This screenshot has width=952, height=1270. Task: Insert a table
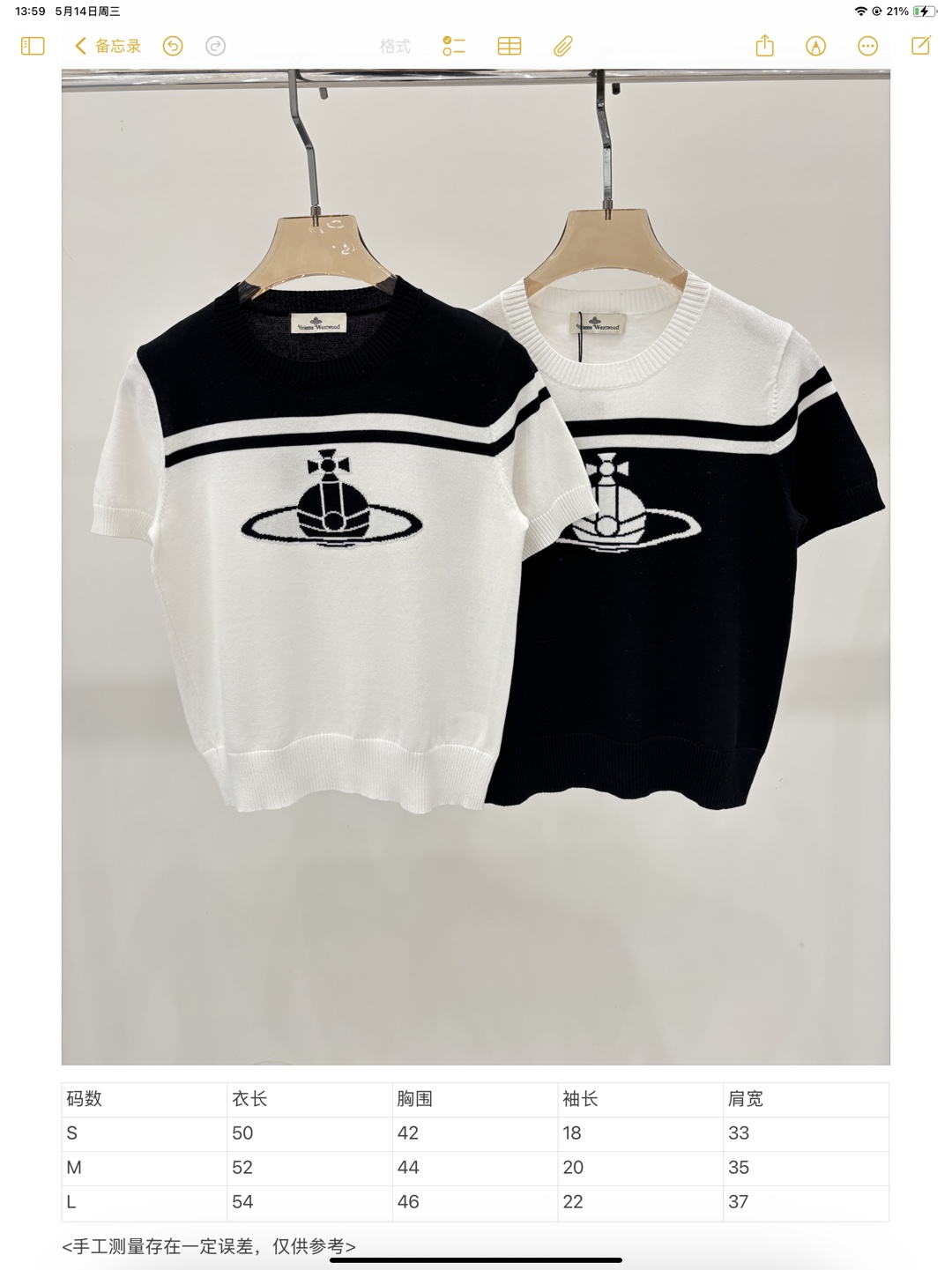(x=509, y=46)
